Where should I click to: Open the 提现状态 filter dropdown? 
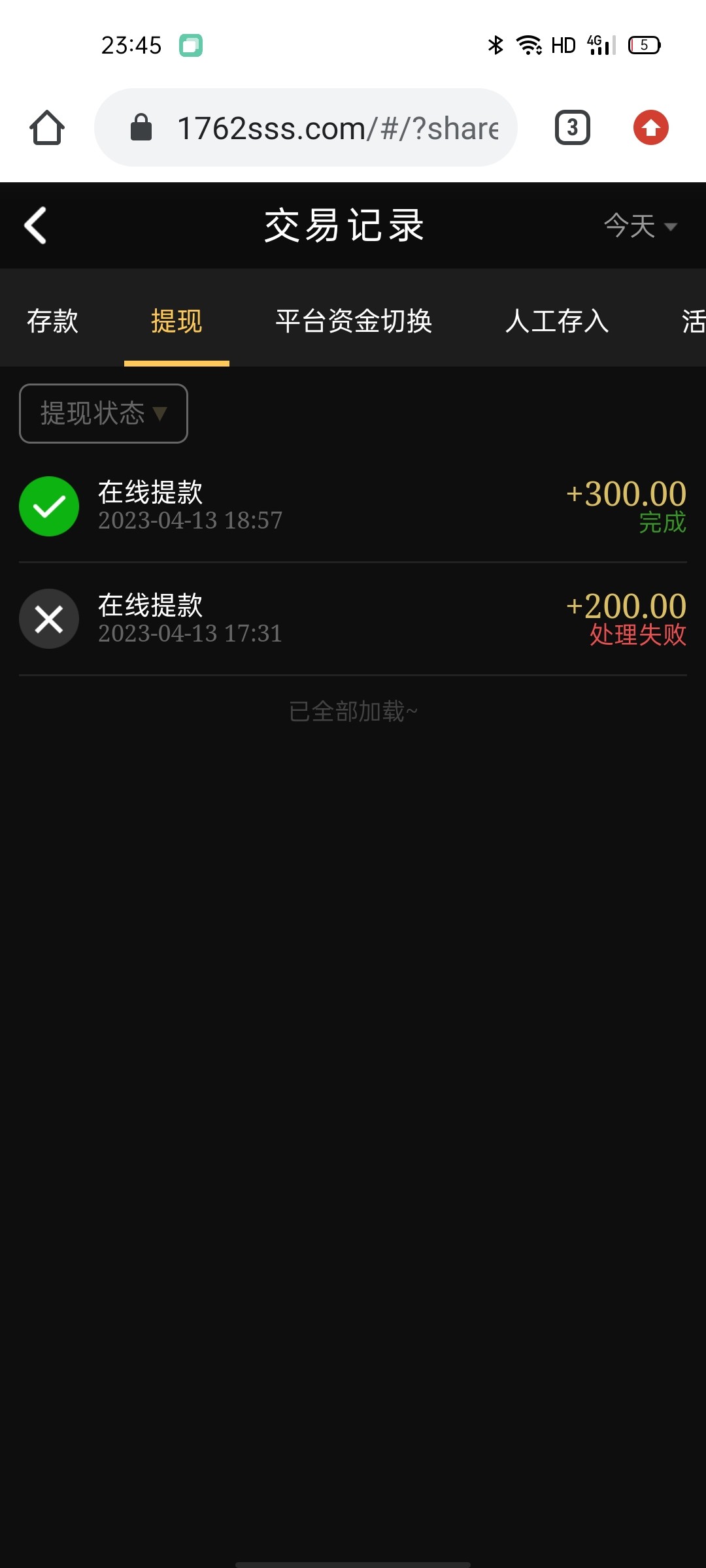coord(103,413)
